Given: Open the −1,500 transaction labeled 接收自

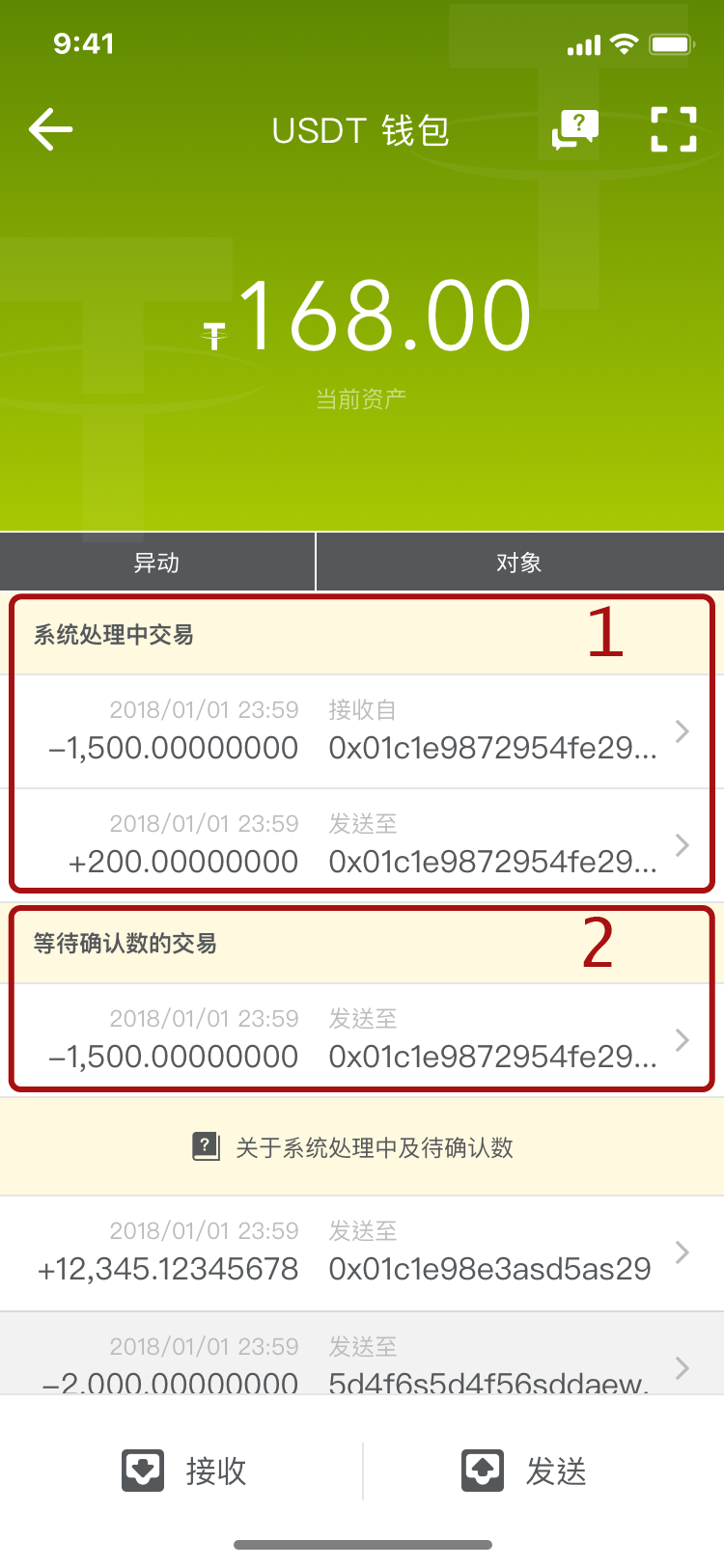Looking at the screenshot, I should (x=362, y=731).
